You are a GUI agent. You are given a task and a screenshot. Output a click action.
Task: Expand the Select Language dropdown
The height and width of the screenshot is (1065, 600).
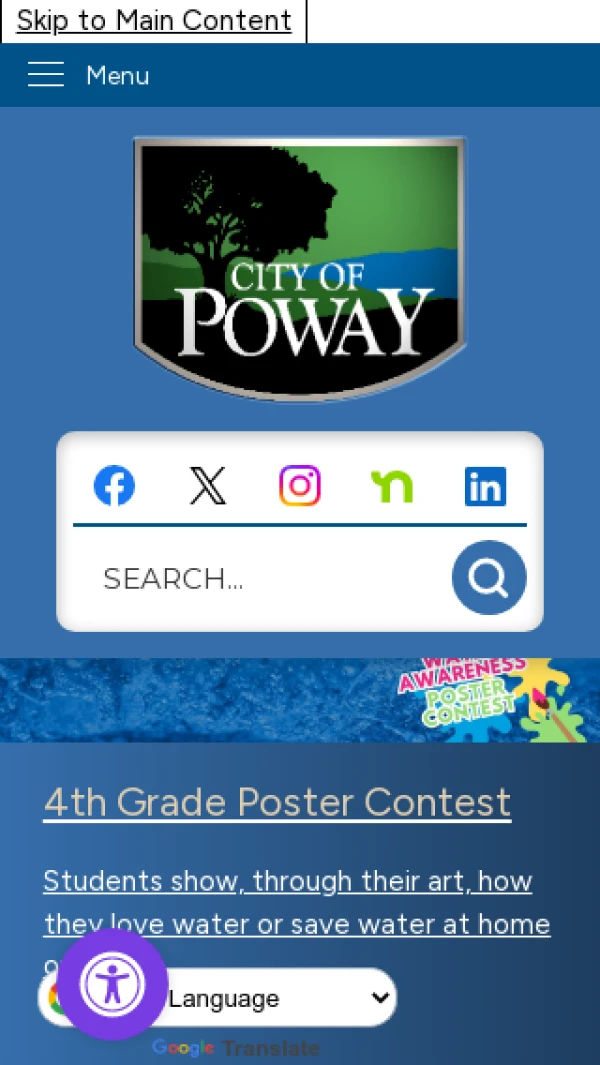[x=278, y=998]
